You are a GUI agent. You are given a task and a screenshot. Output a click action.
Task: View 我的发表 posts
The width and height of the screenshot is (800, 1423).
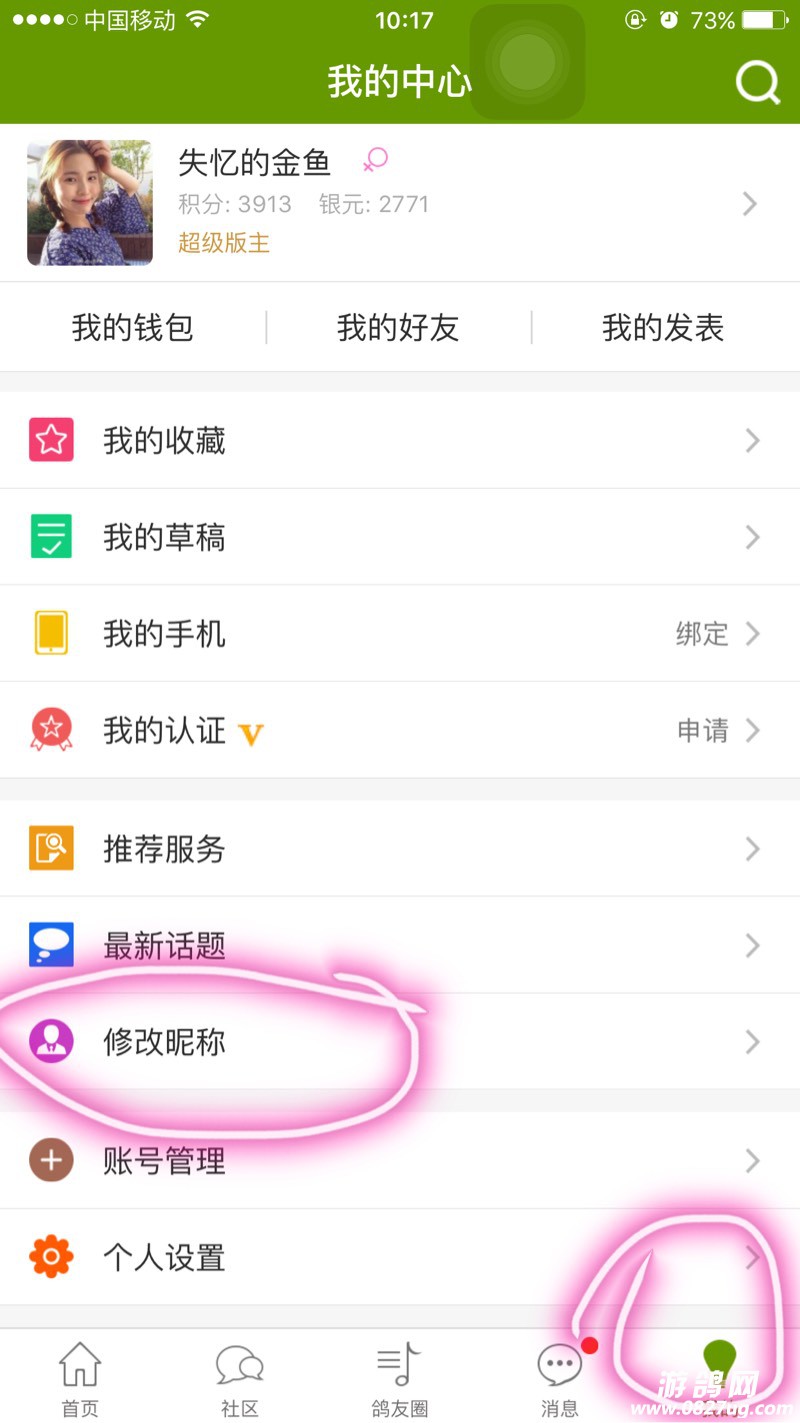(x=663, y=328)
